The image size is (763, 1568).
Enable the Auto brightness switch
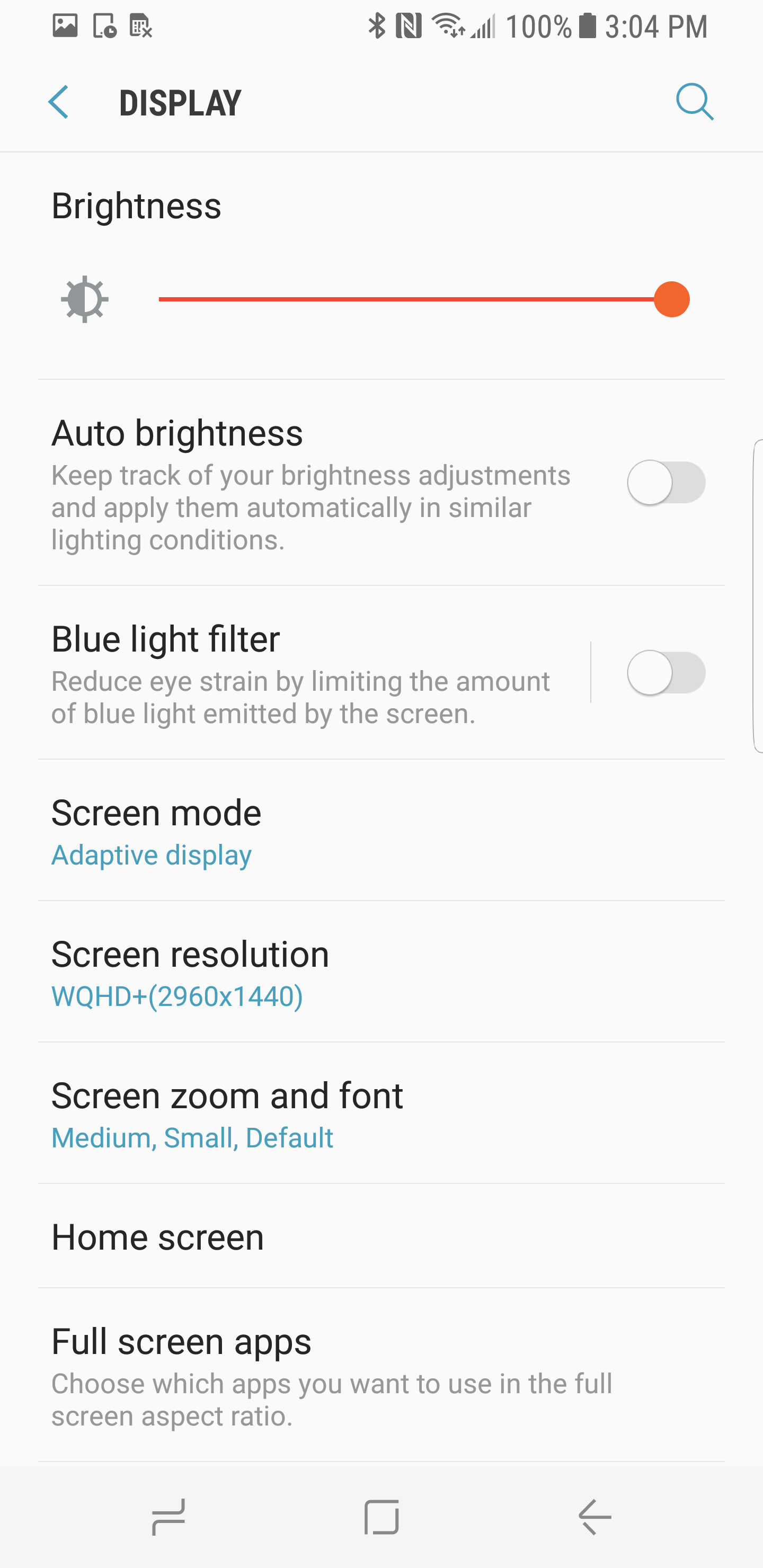(666, 483)
